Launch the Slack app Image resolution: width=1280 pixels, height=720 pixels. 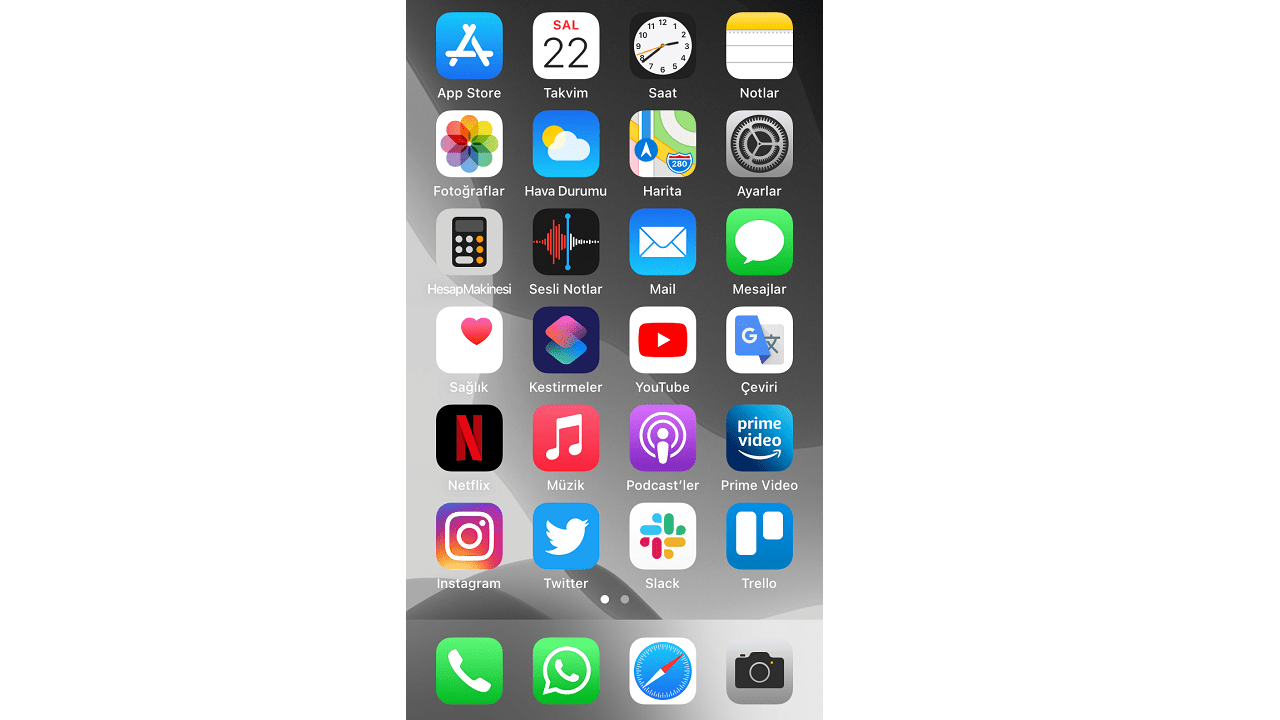[662, 536]
